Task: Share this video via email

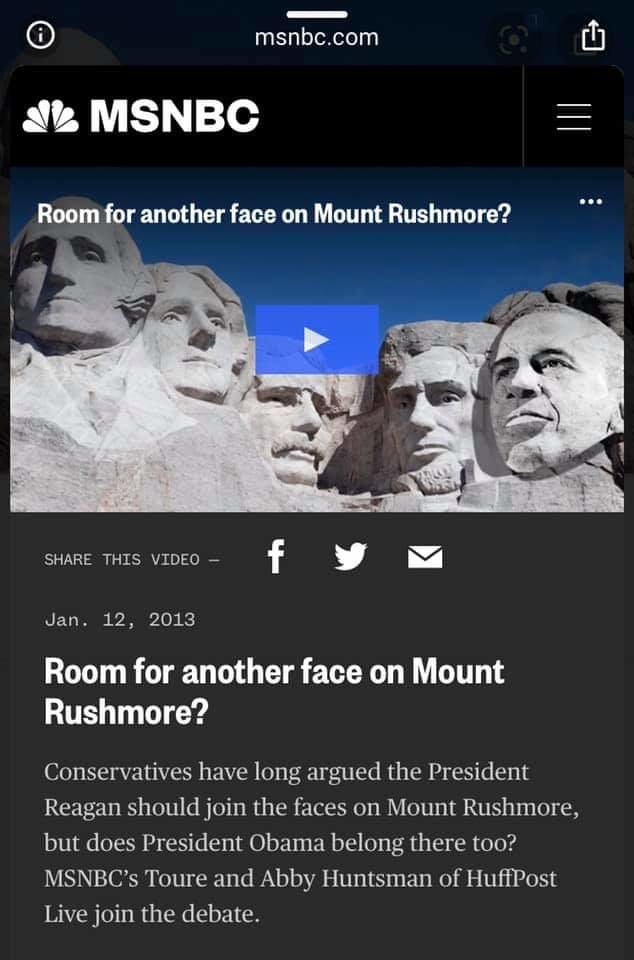Action: point(425,558)
